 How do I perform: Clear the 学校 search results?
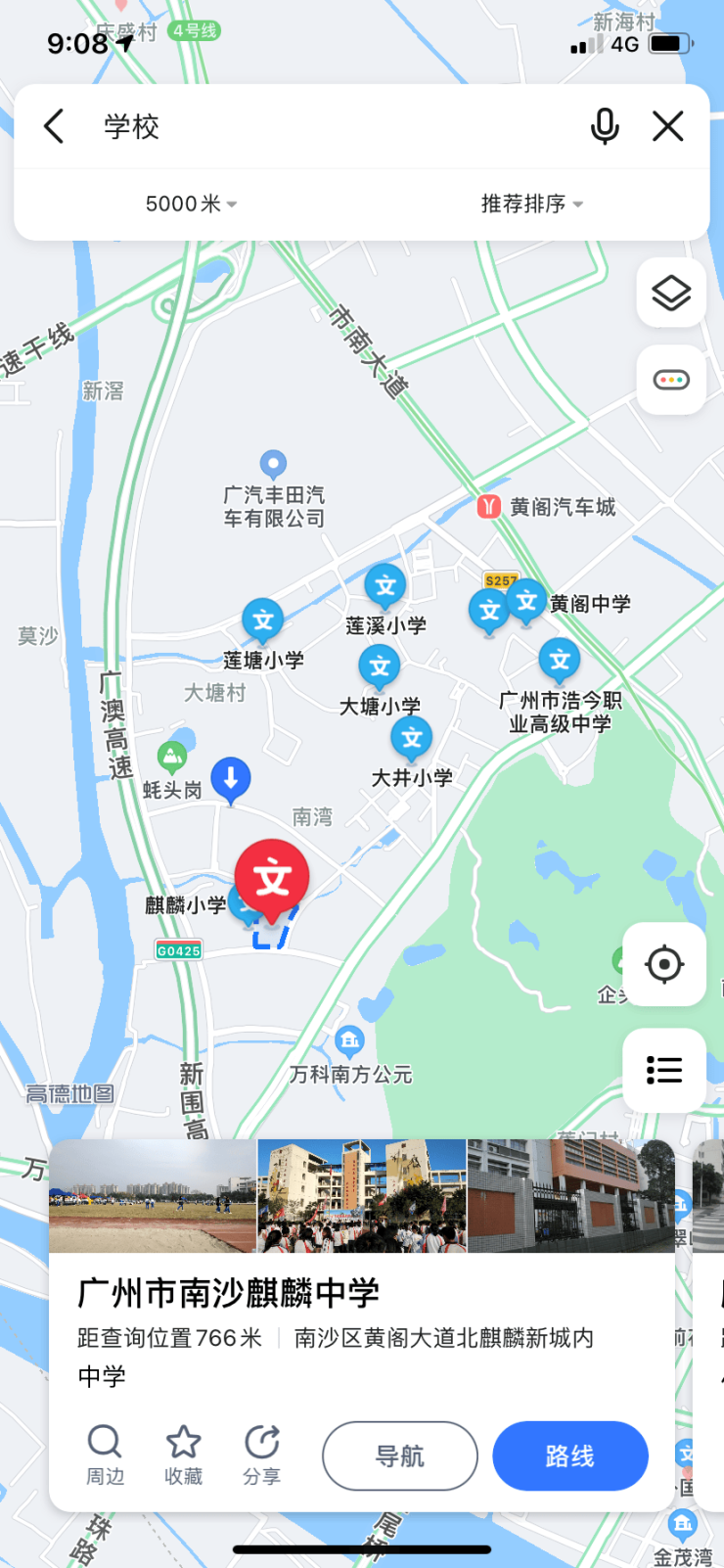coord(668,126)
